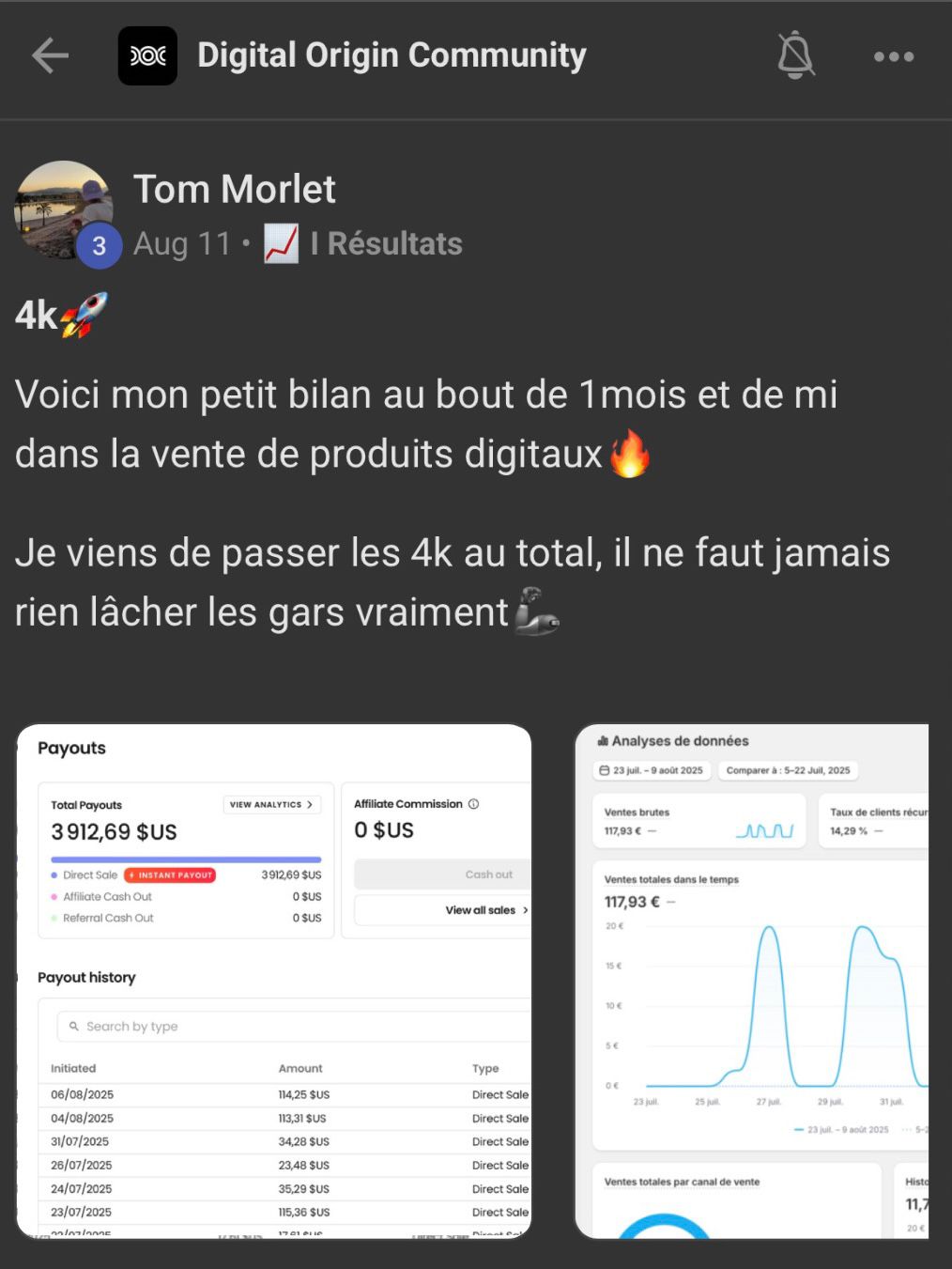Viewport: 952px width, 1269px height.
Task: Click the chart icon beside Résultats
Action: coord(280,243)
